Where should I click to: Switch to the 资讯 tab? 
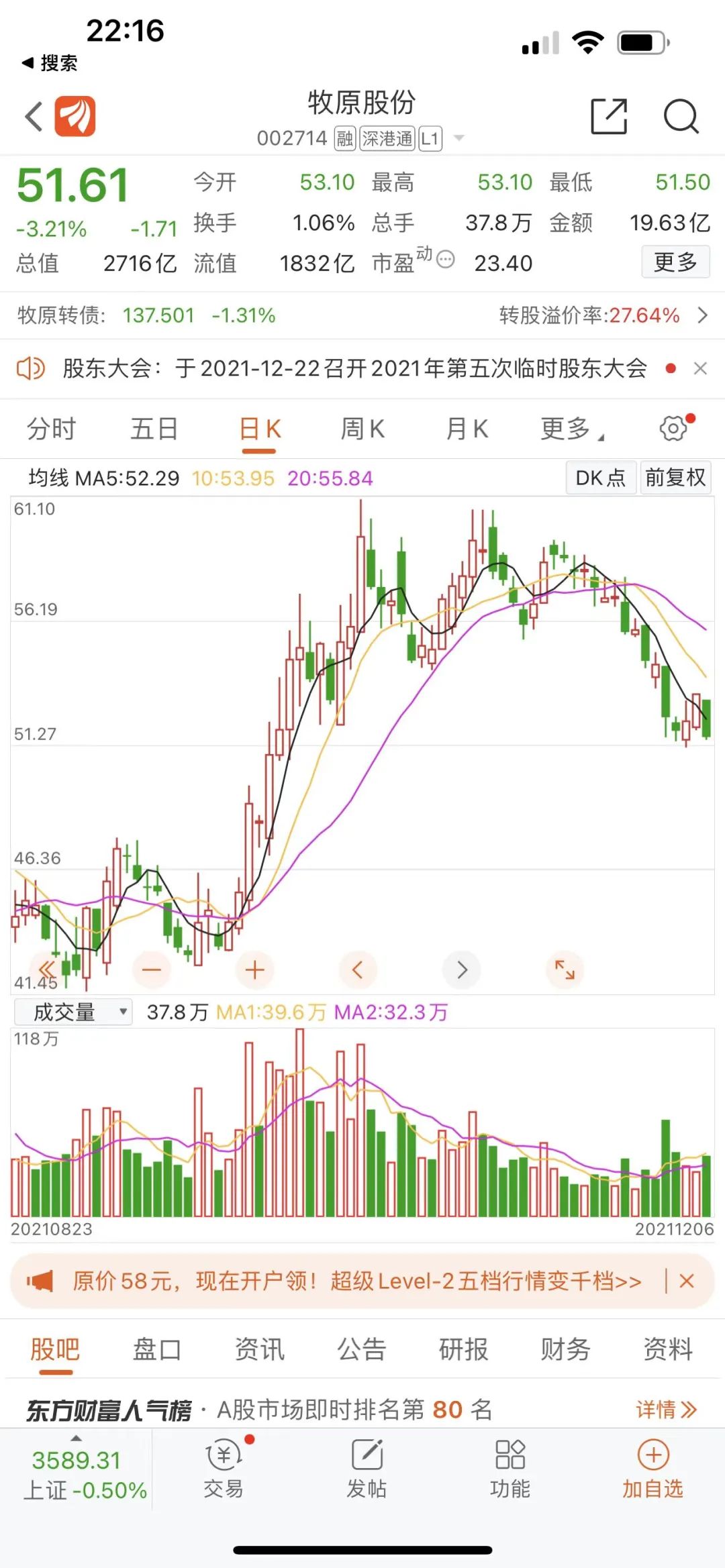point(260,1349)
